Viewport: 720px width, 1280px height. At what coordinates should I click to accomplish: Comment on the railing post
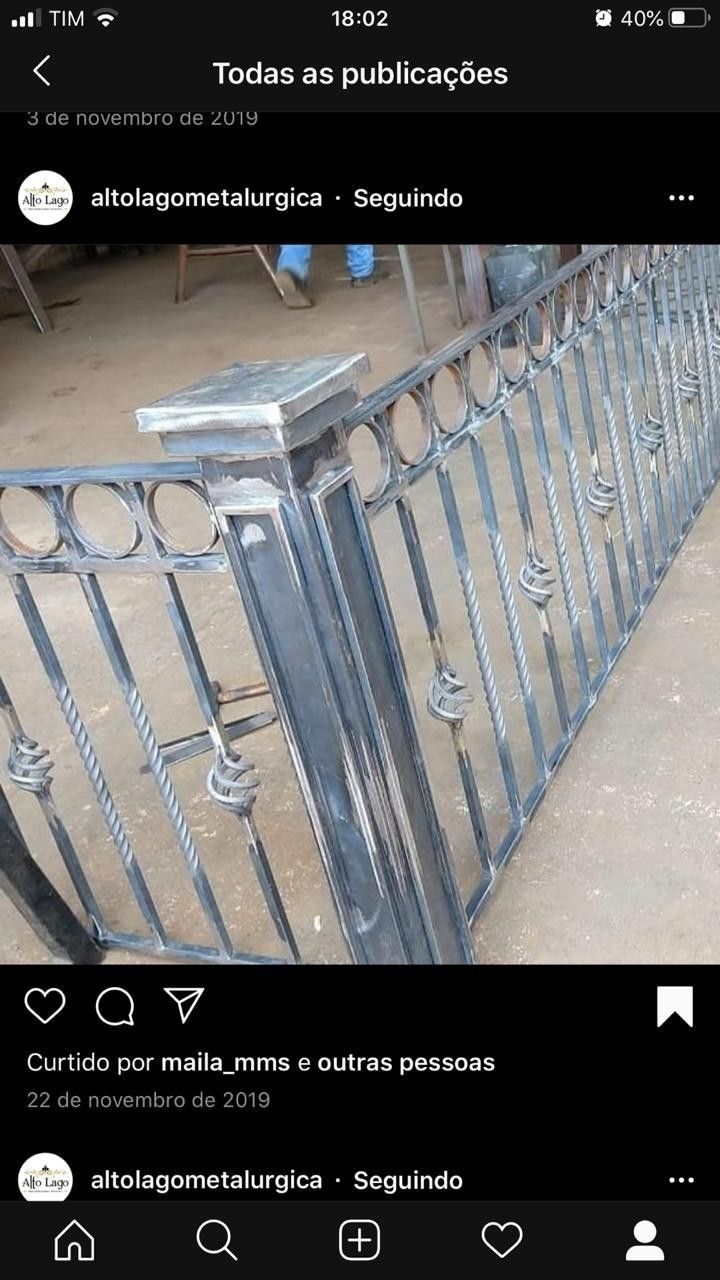pyautogui.click(x=115, y=1006)
